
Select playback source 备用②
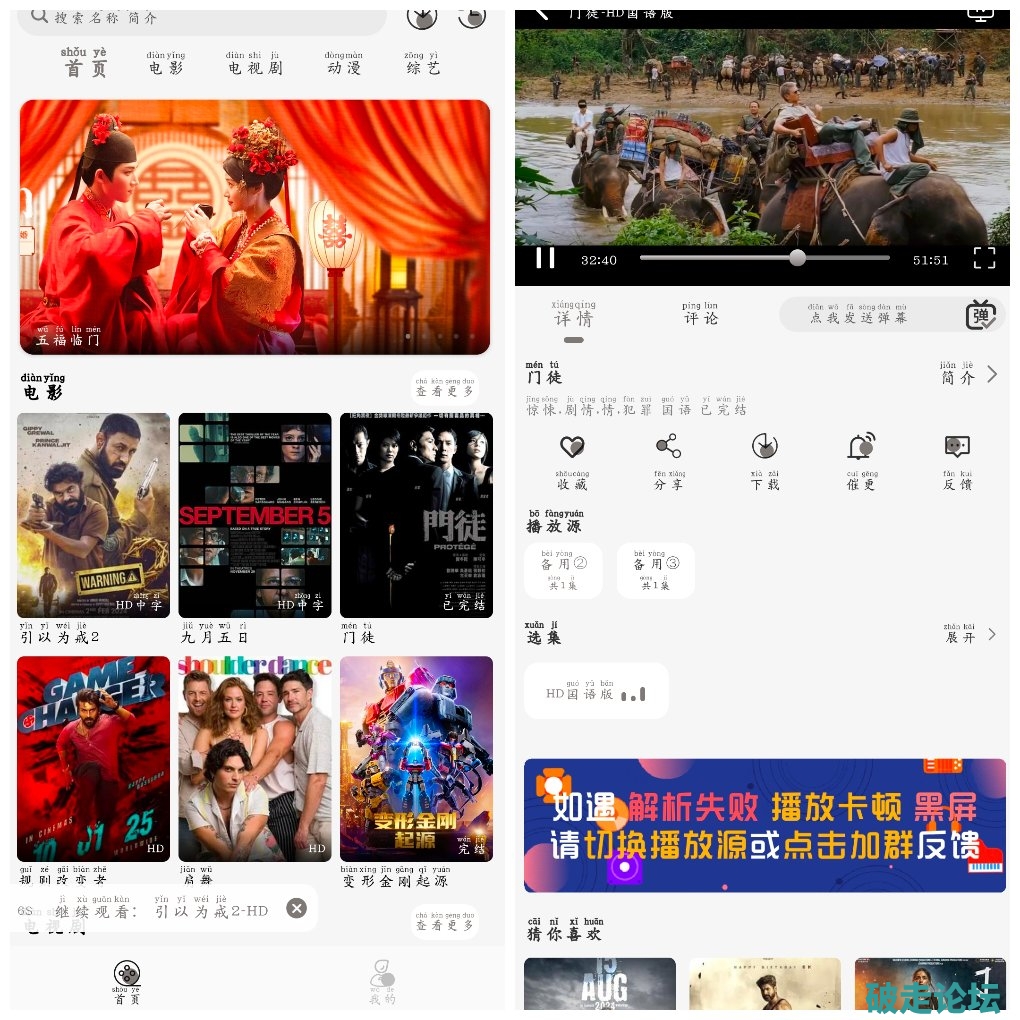tap(564, 570)
